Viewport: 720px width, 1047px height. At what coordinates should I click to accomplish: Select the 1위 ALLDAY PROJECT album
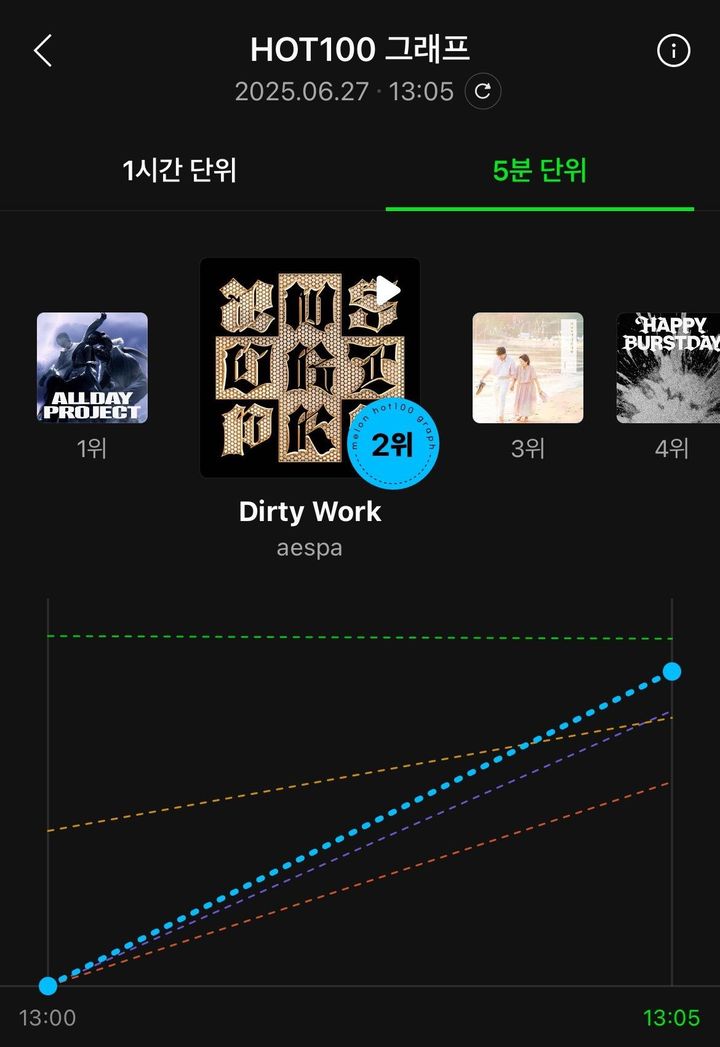92,368
